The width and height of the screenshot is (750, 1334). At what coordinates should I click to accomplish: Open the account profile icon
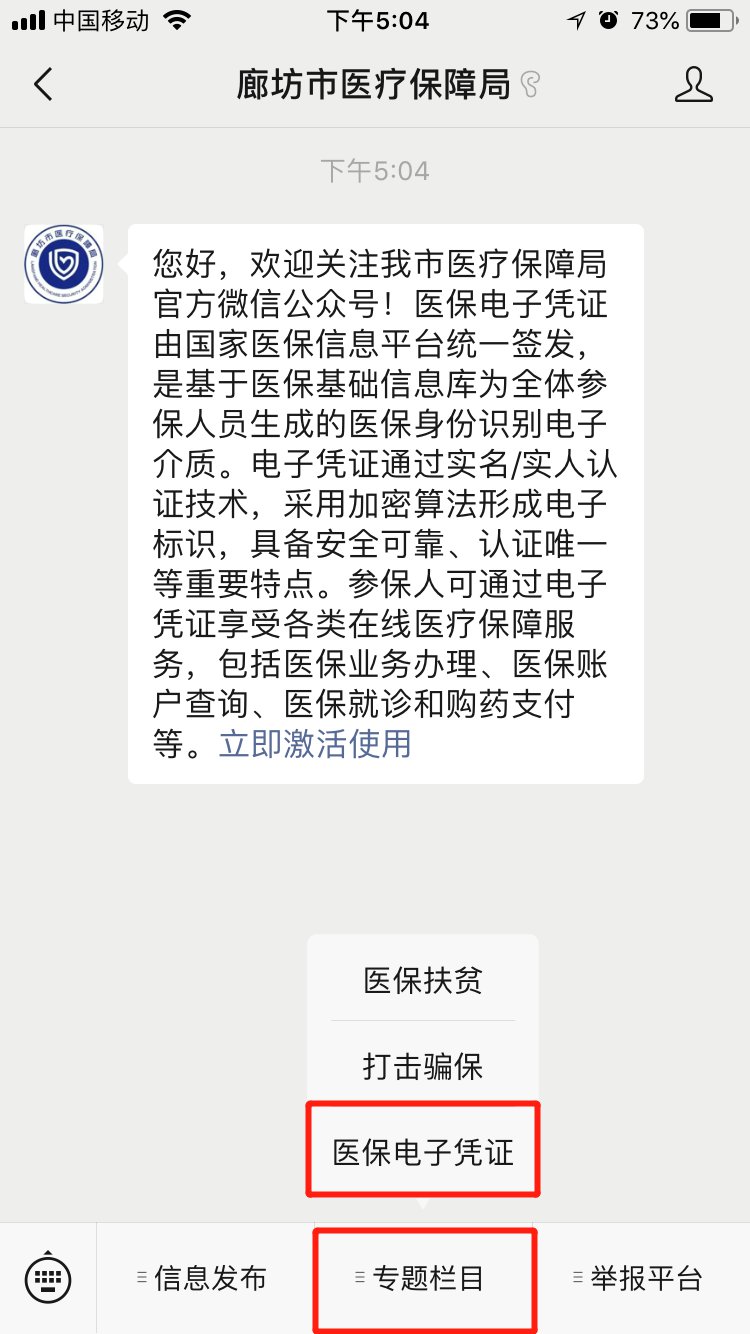pyautogui.click(x=693, y=85)
